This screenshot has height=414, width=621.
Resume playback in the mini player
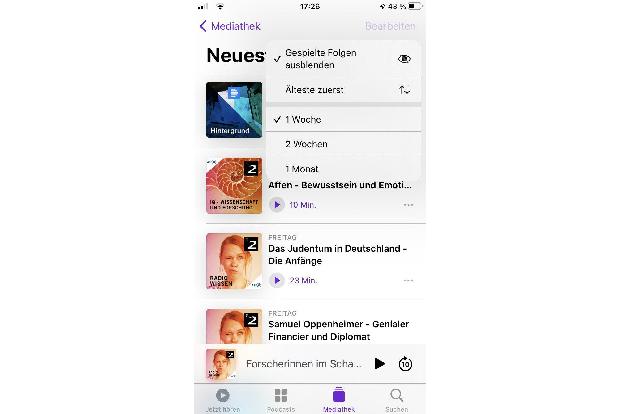pos(379,364)
